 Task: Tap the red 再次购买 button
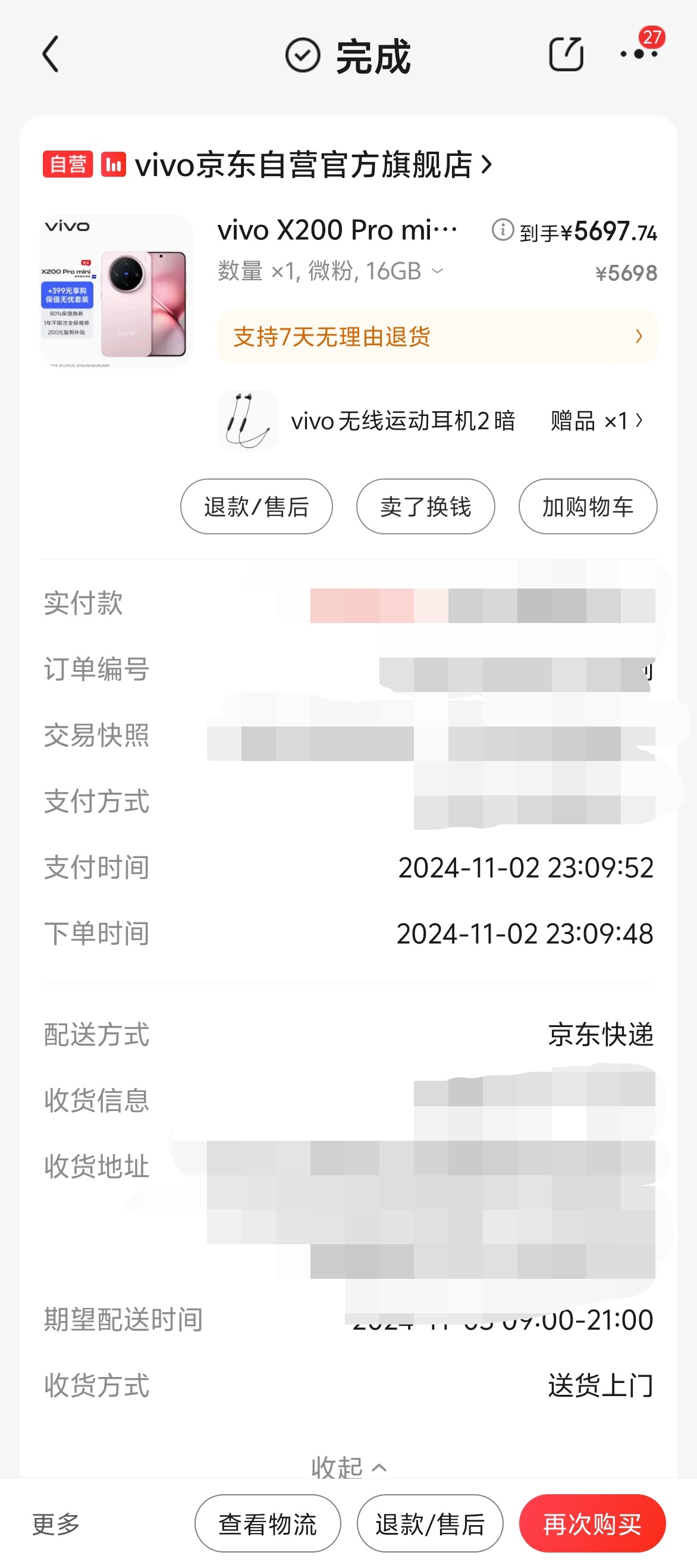[592, 1523]
